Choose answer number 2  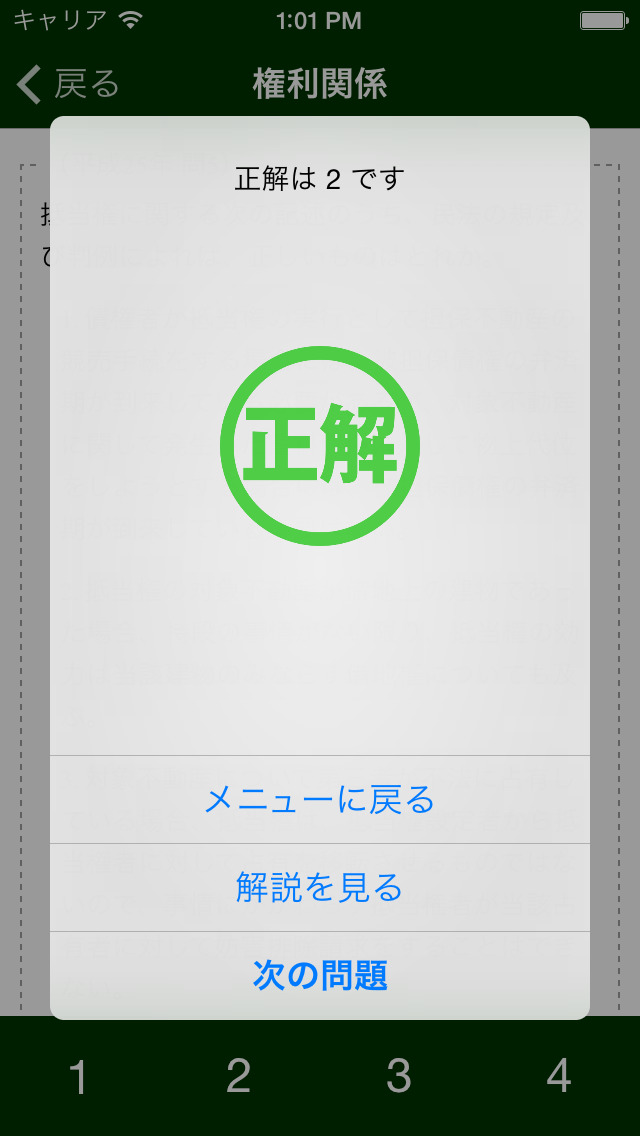238,1077
